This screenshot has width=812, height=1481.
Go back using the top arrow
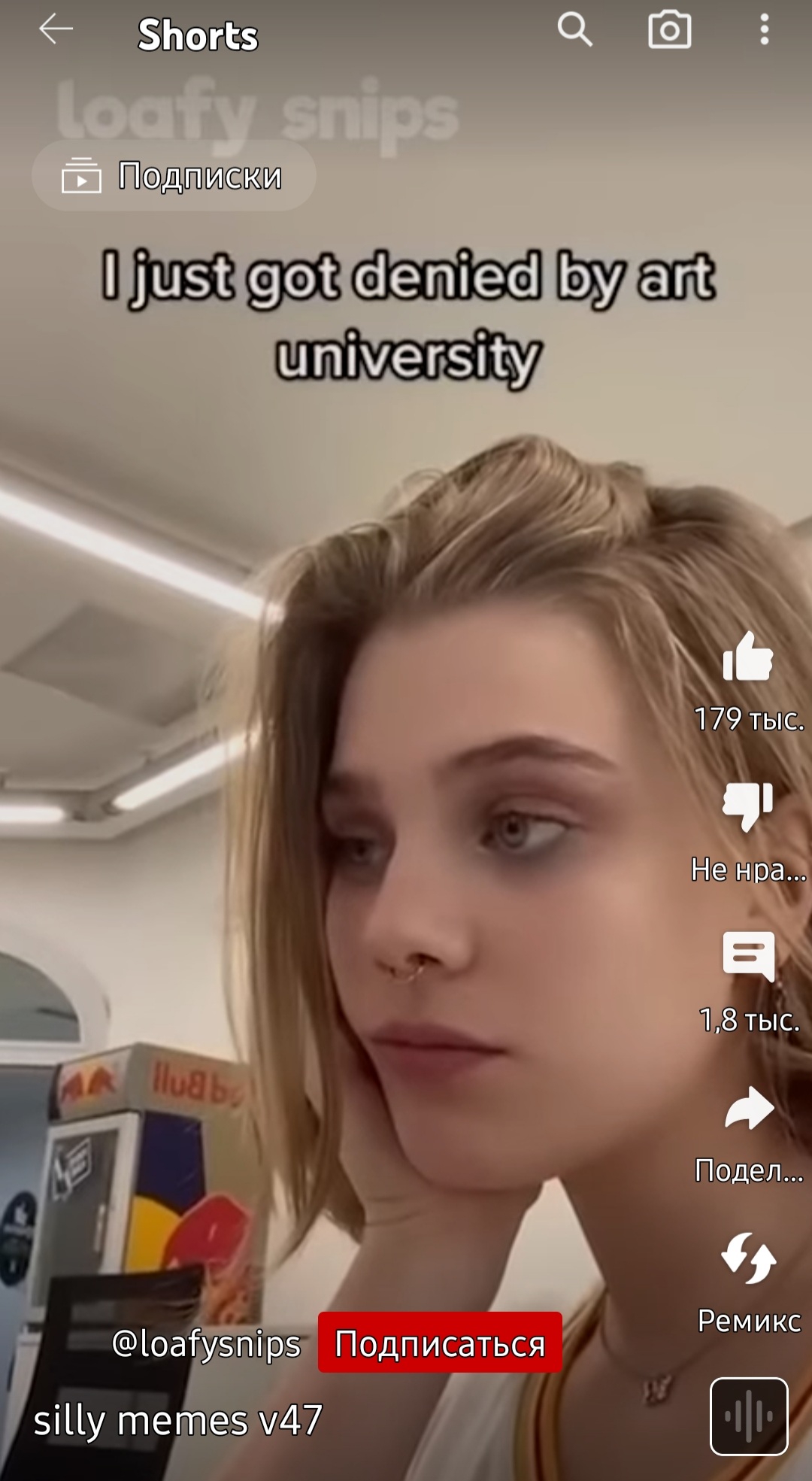click(x=56, y=30)
